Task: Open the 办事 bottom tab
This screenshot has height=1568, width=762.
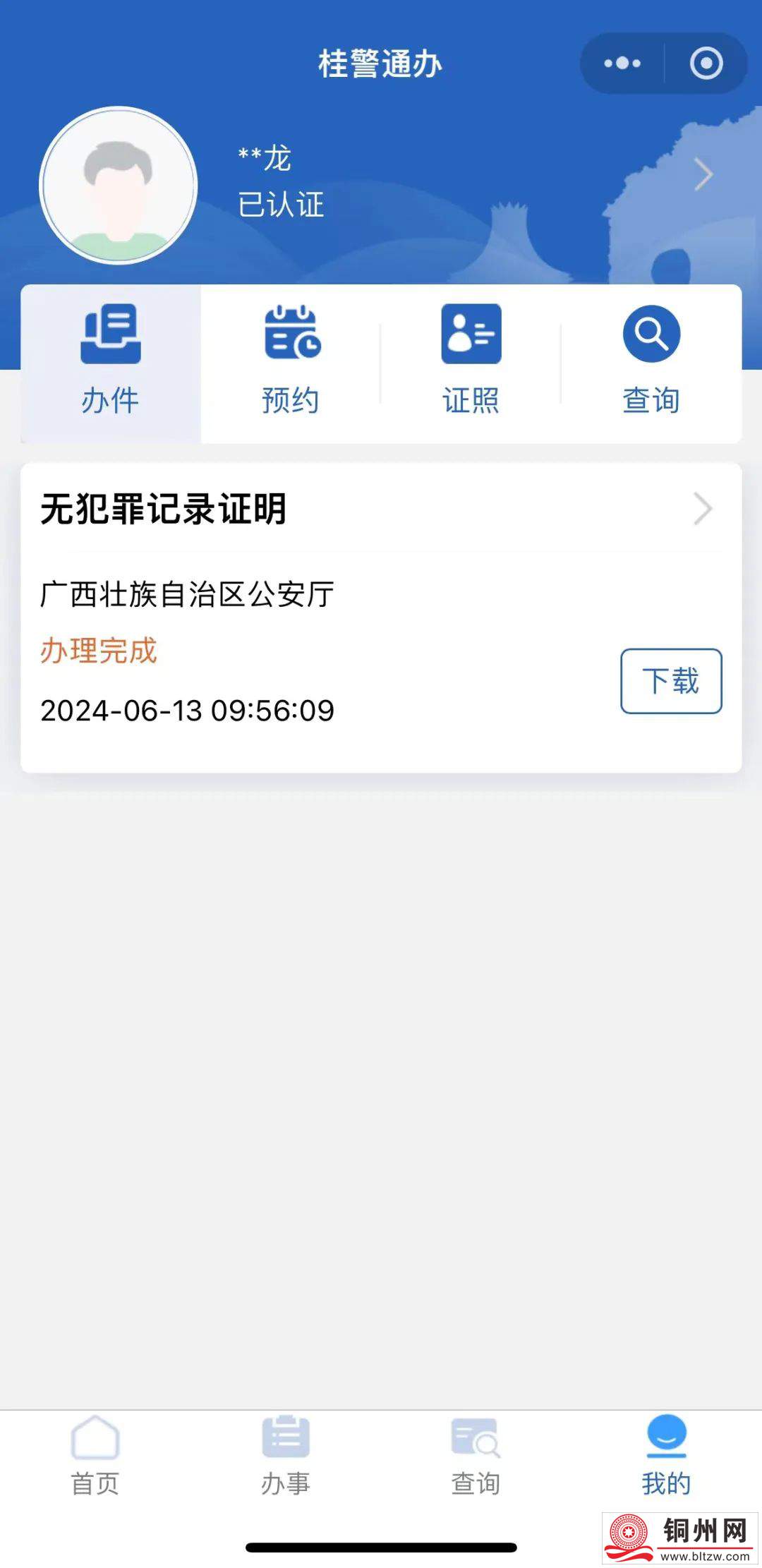Action: click(x=286, y=1455)
